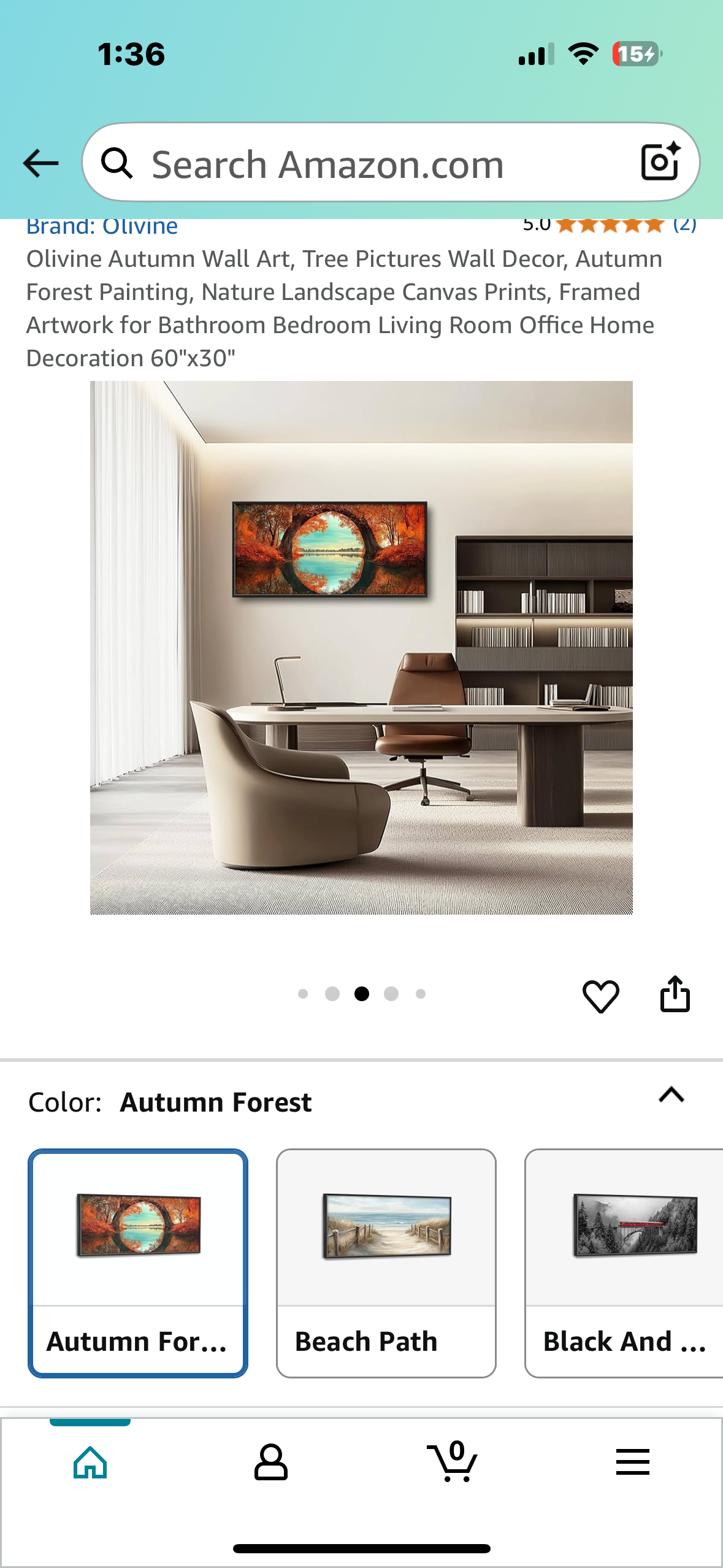
Task: Switch to the Home tab
Action: tap(90, 1462)
